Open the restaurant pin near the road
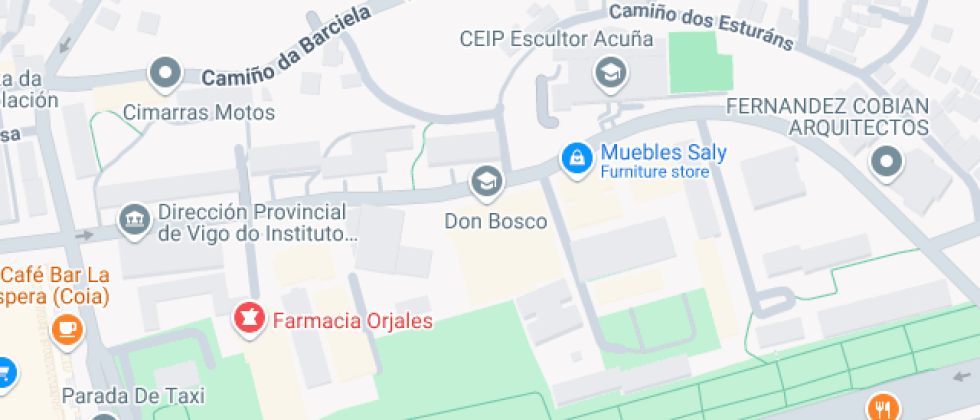Screen dimensions: 980x420 (x=883, y=407)
